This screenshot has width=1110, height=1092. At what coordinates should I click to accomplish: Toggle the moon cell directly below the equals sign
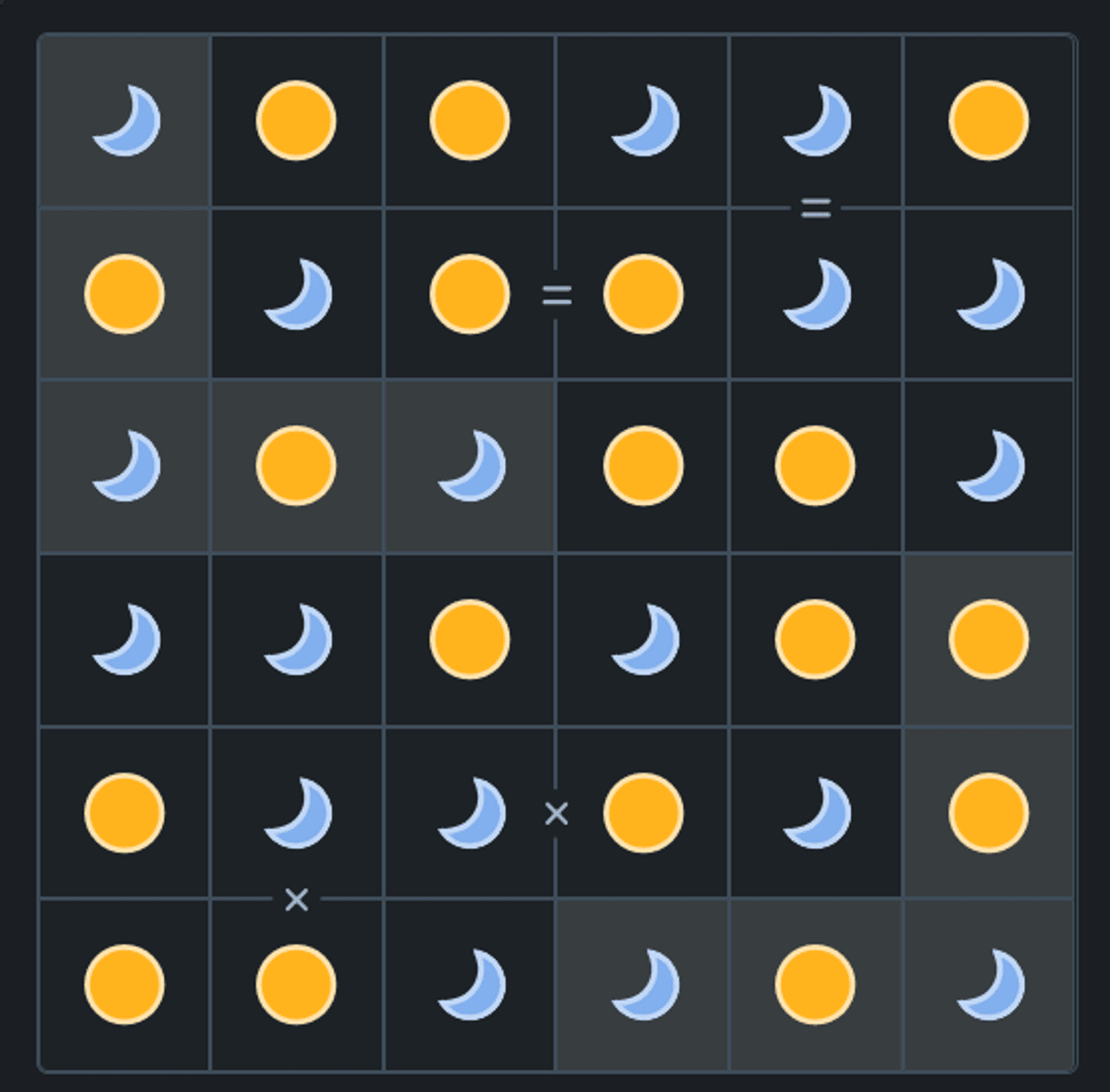815,294
